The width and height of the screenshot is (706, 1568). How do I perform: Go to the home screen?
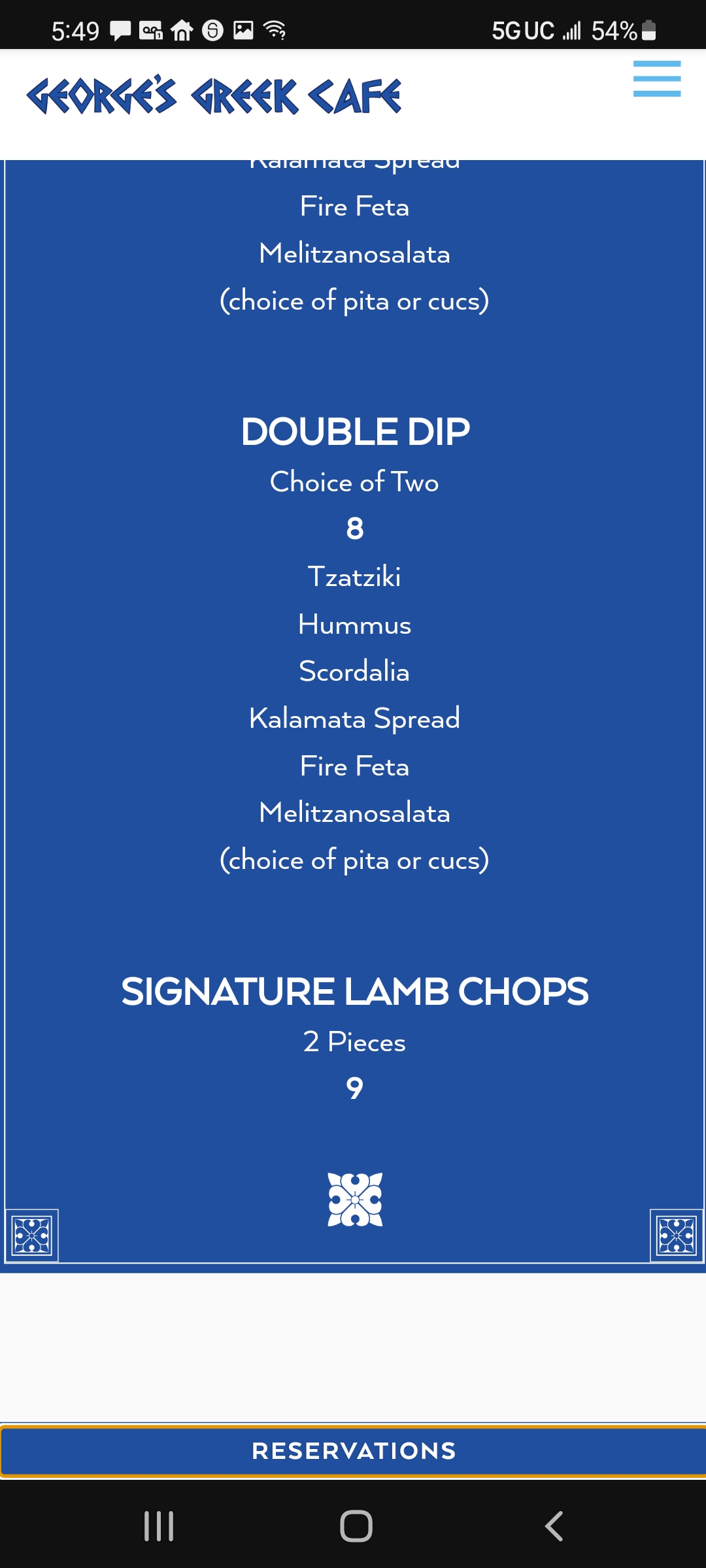click(x=356, y=1526)
